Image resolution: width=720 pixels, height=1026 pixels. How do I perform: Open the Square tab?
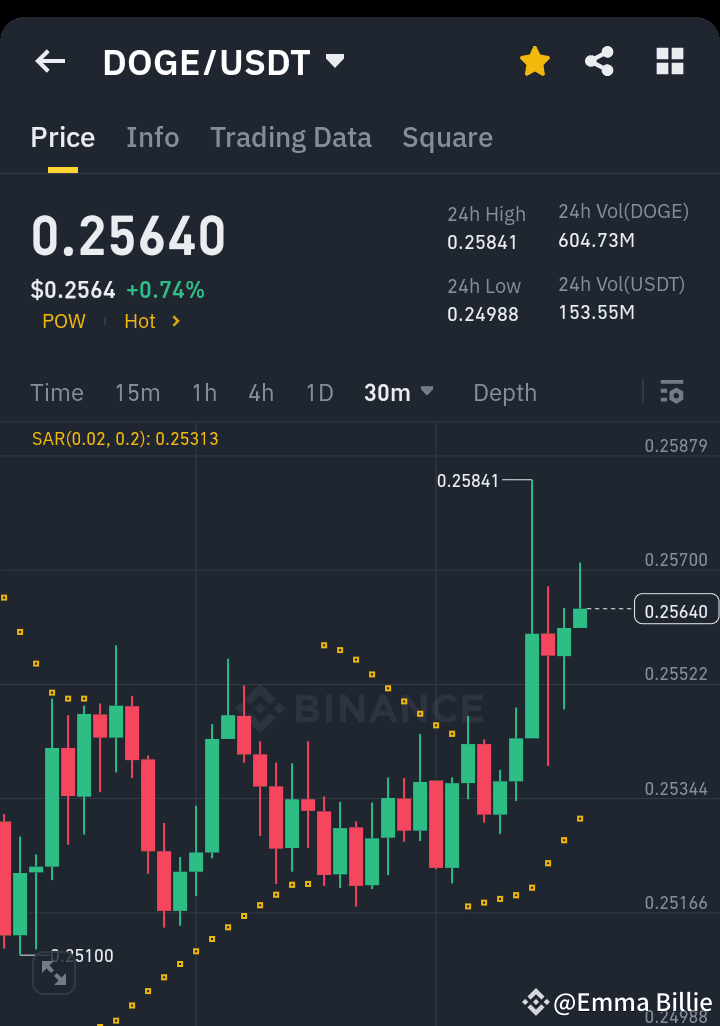tap(447, 137)
